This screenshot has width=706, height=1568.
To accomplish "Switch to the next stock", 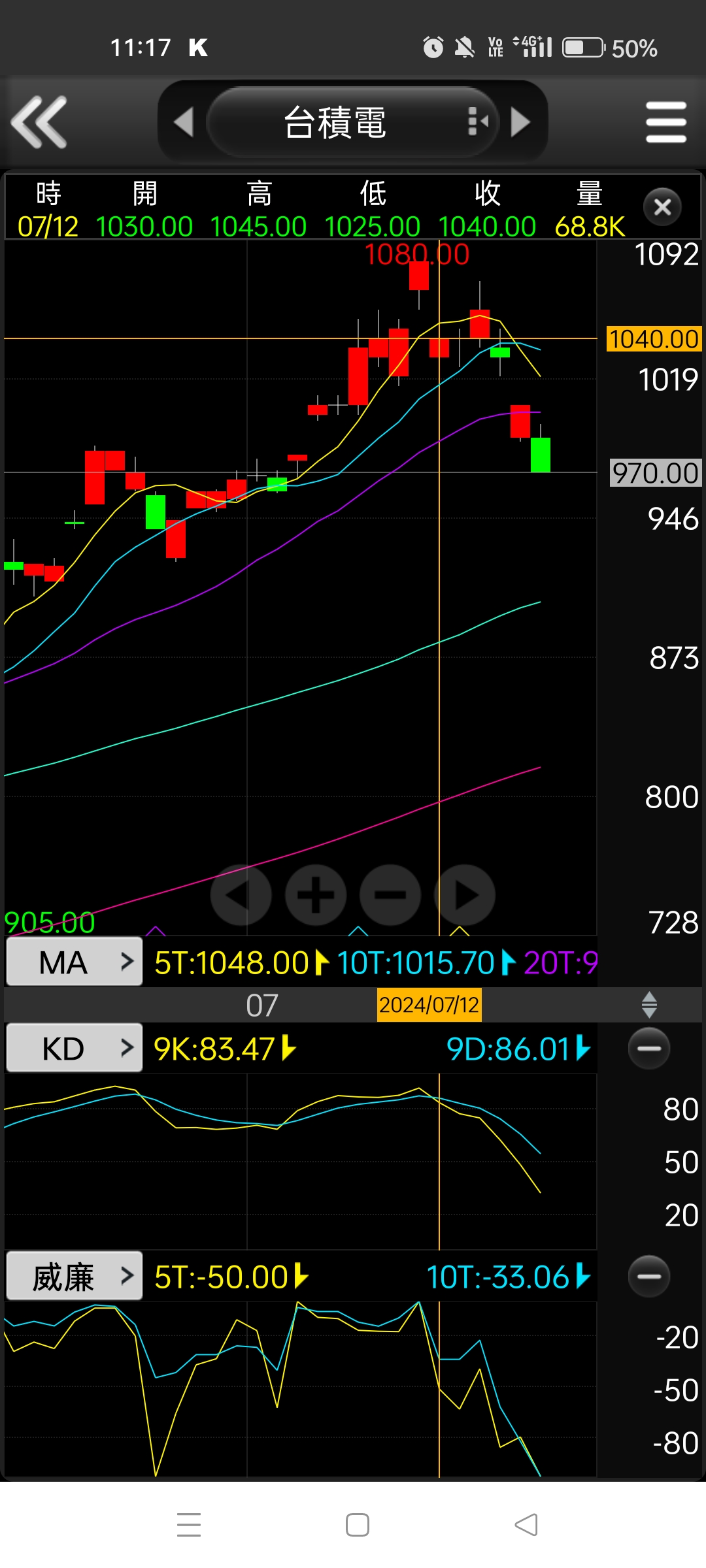I will click(x=520, y=122).
